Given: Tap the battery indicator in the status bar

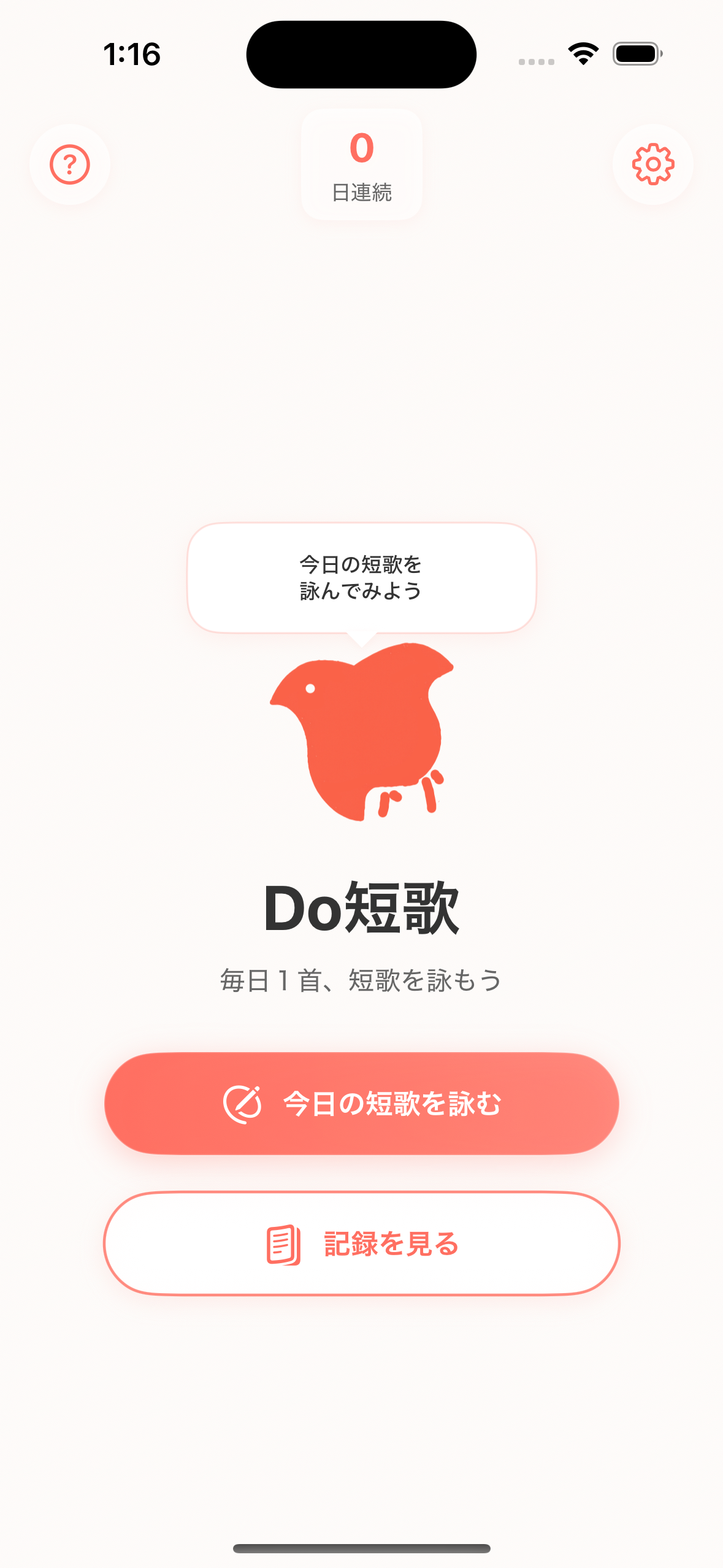Looking at the screenshot, I should (x=637, y=54).
